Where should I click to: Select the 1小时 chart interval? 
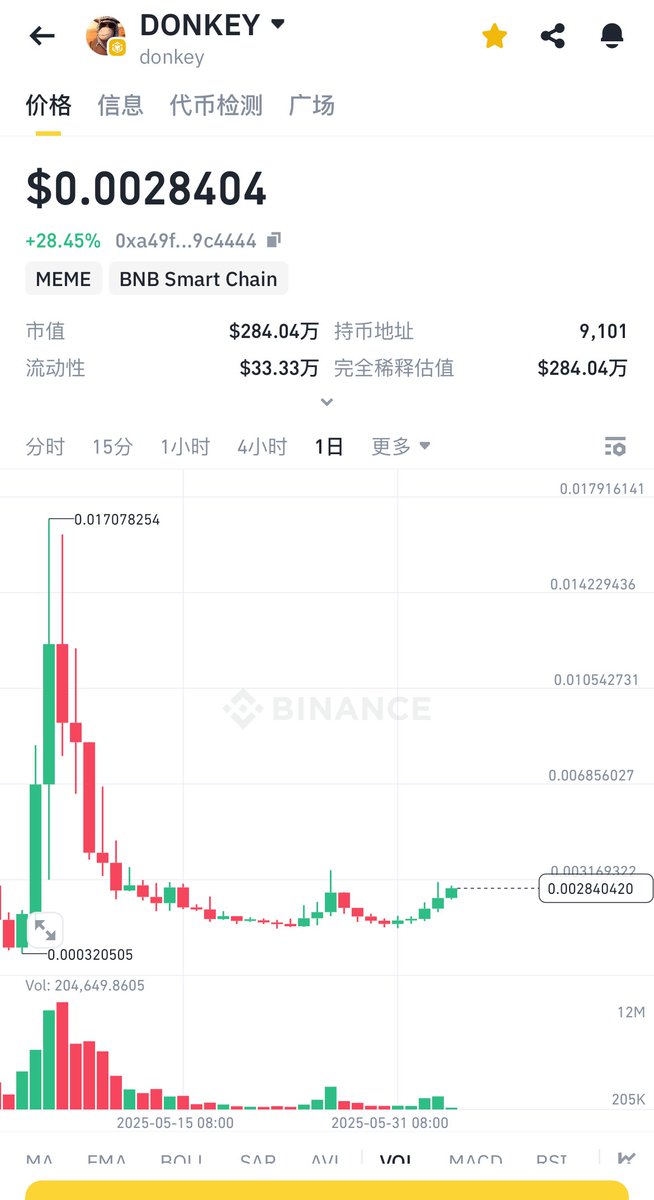[x=185, y=447]
